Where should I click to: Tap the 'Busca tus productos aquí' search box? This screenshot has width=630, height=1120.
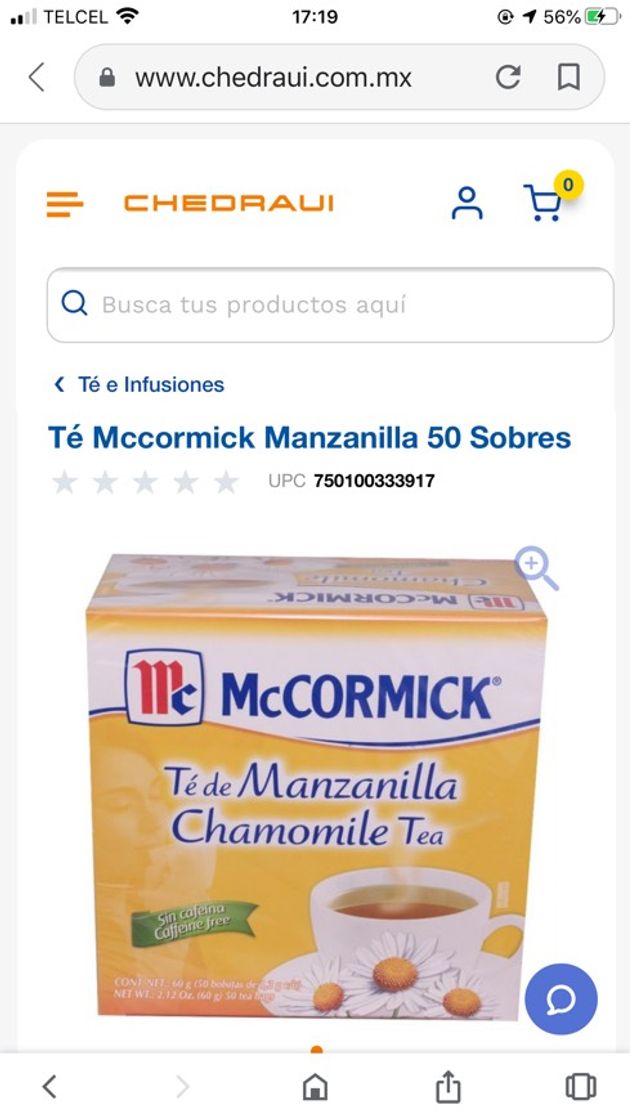pyautogui.click(x=330, y=304)
